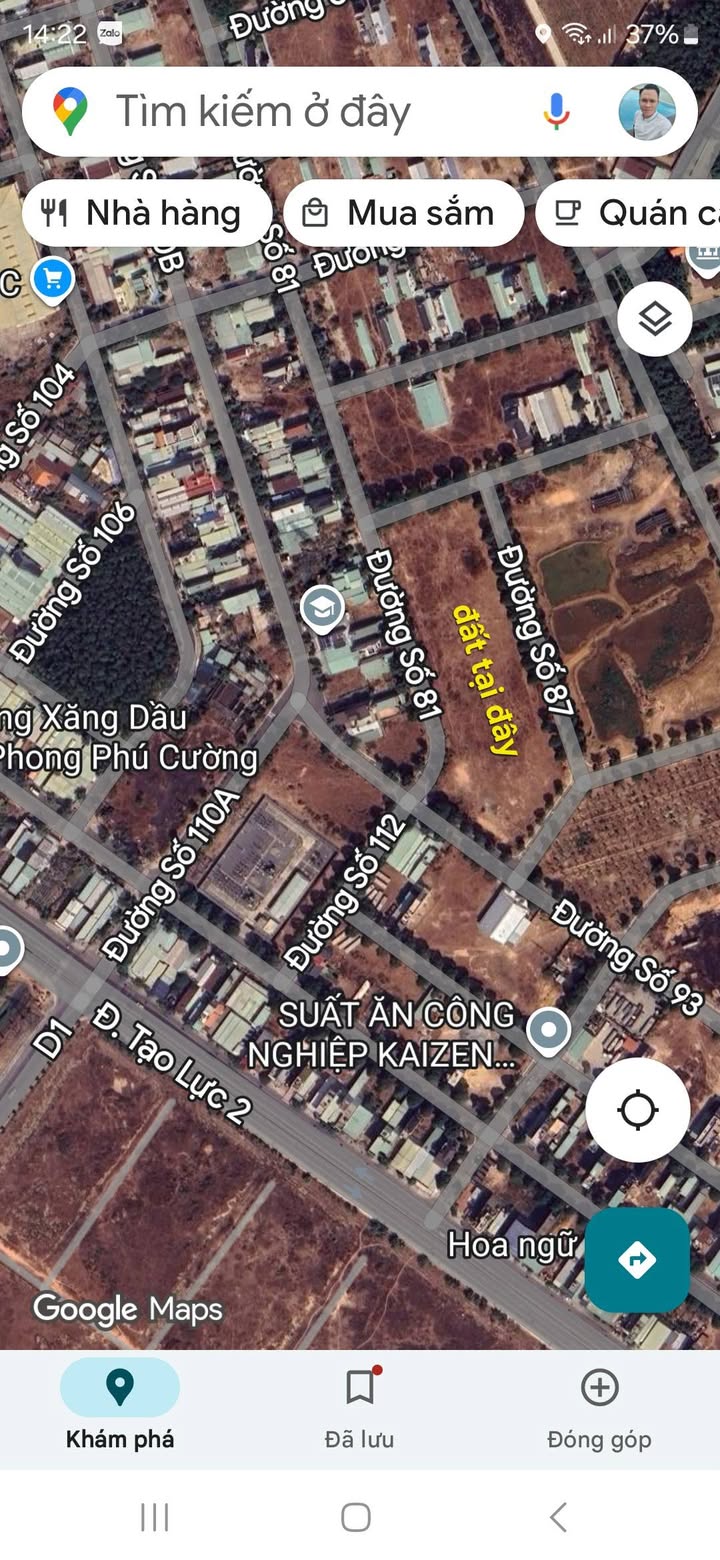Select the Quán cà phê chip

[x=628, y=213]
